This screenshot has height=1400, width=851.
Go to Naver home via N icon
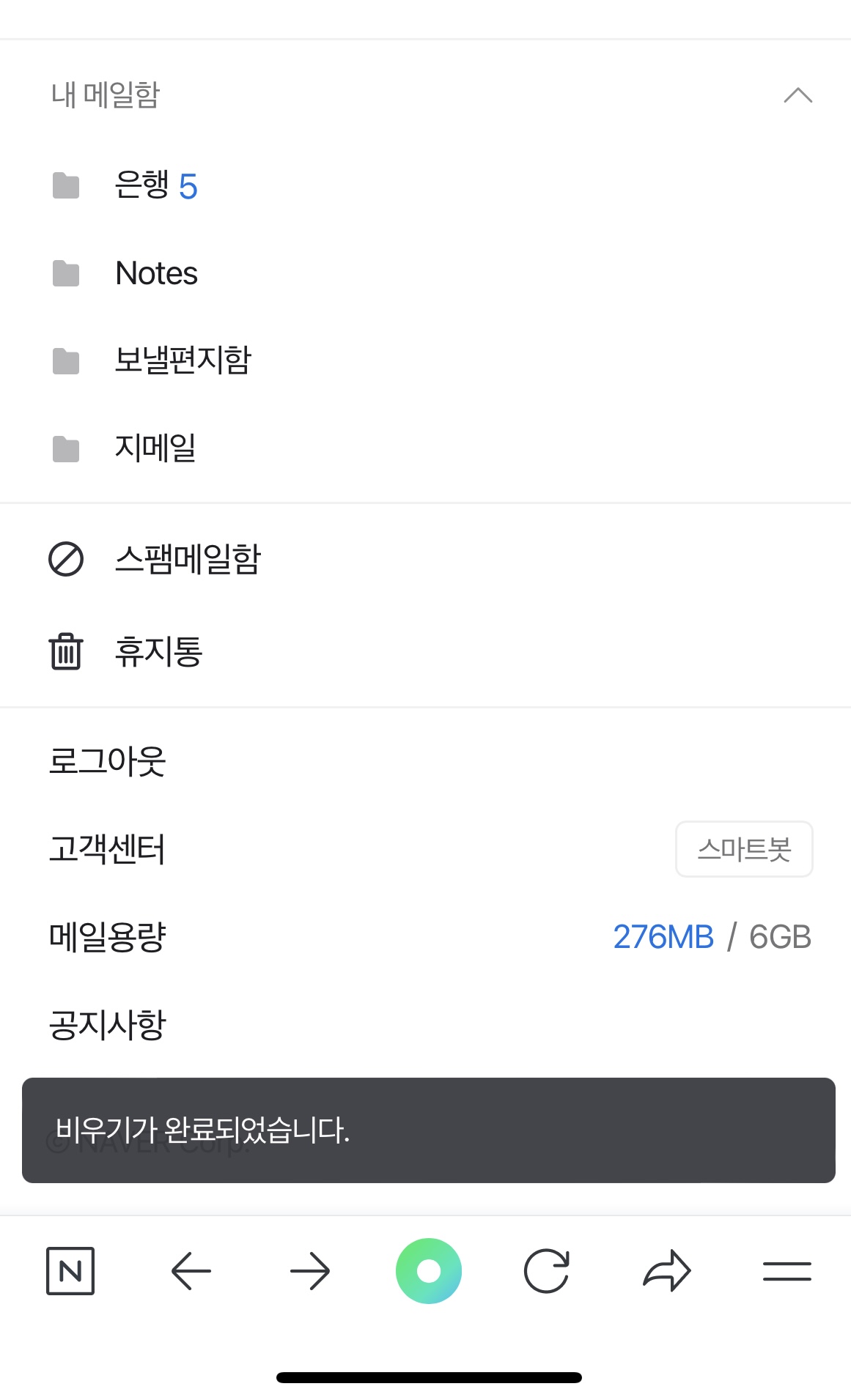click(x=70, y=1271)
